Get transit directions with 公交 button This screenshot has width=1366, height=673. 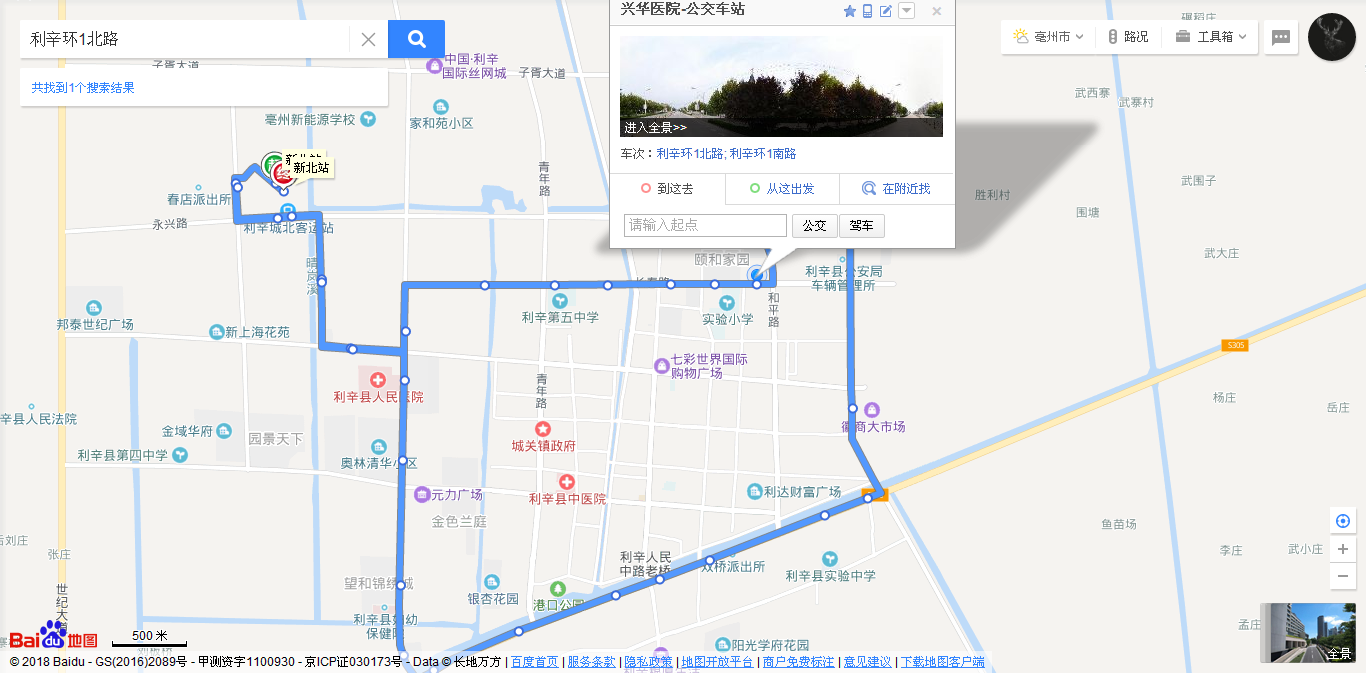[815, 225]
